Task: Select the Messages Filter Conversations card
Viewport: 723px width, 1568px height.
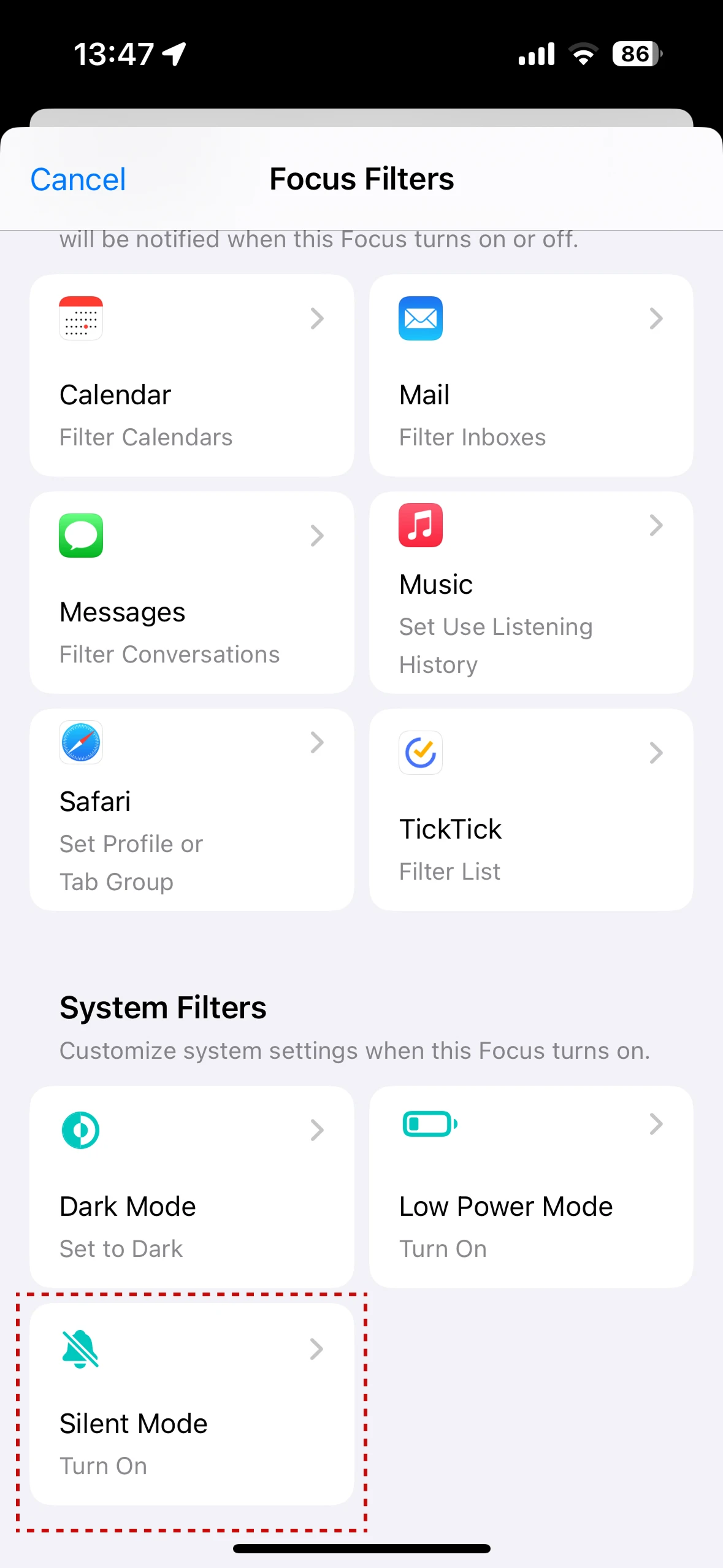Action: click(191, 593)
